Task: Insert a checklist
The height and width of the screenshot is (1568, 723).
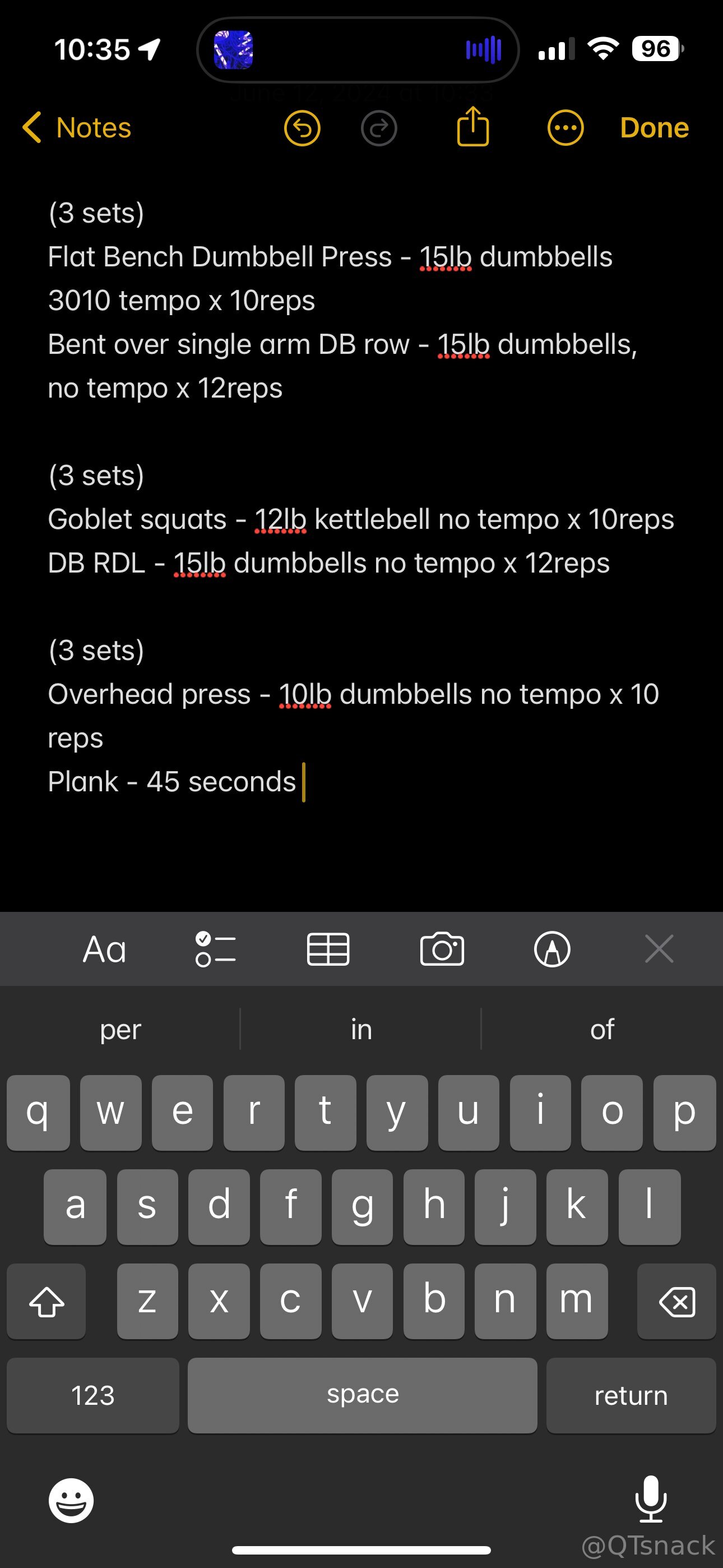Action: point(215,949)
